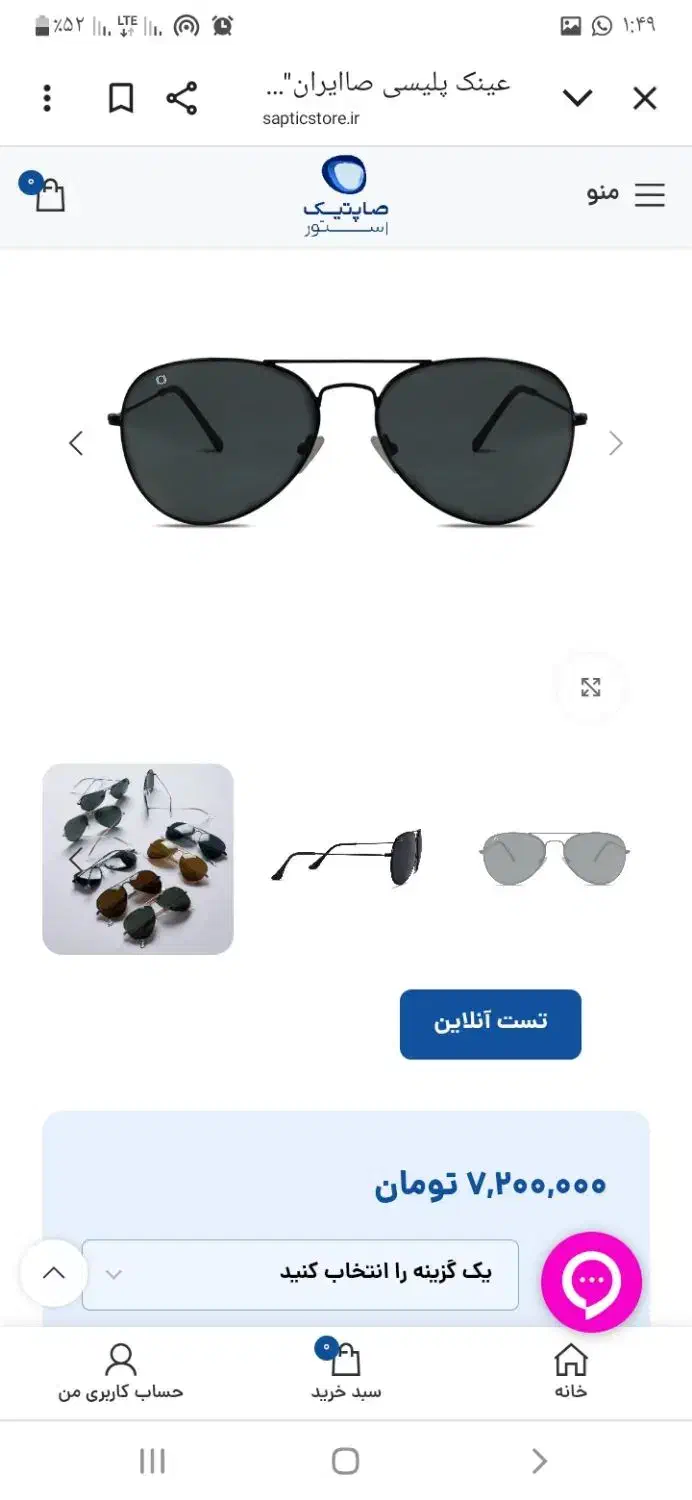
Task: Bookmark the sunglasses product page
Action: (121, 98)
